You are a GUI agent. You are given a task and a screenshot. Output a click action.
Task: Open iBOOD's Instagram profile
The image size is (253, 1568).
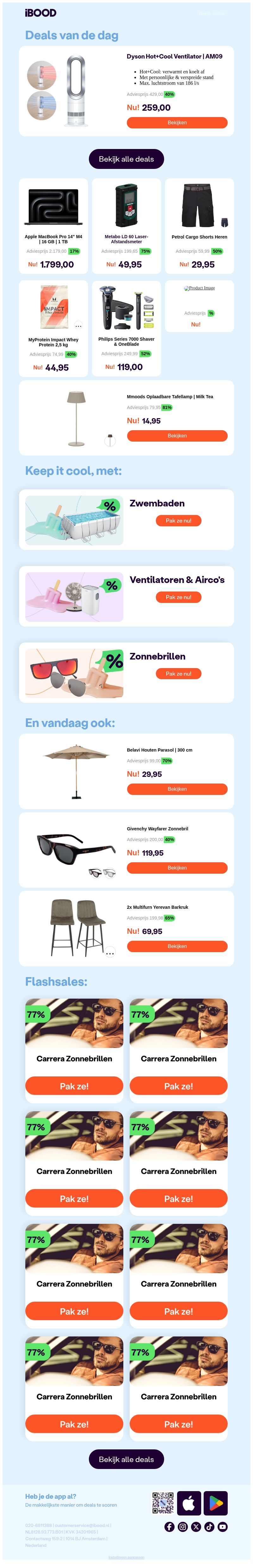coord(182,1527)
